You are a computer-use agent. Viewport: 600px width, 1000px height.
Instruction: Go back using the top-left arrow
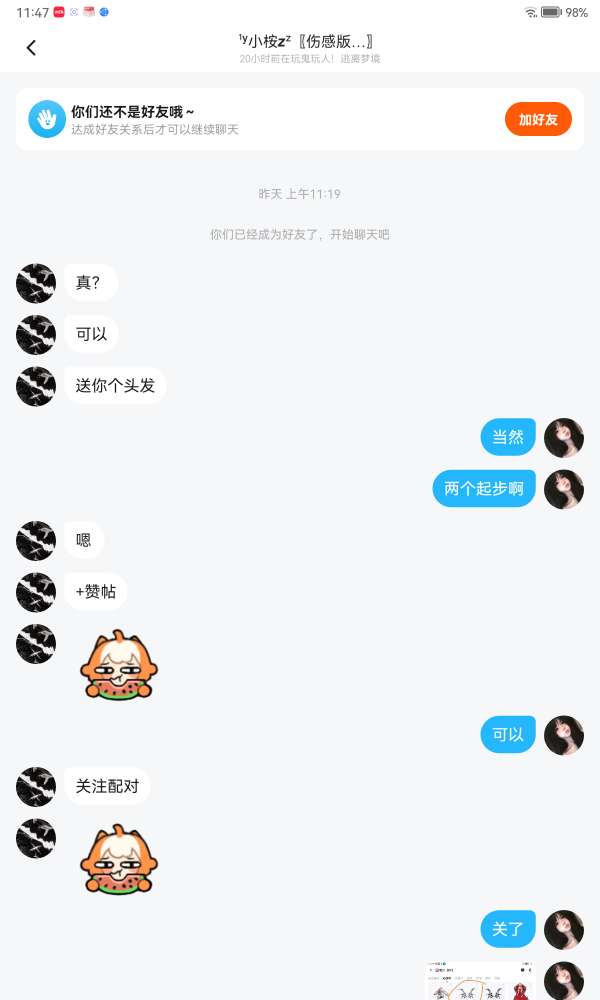tap(31, 47)
